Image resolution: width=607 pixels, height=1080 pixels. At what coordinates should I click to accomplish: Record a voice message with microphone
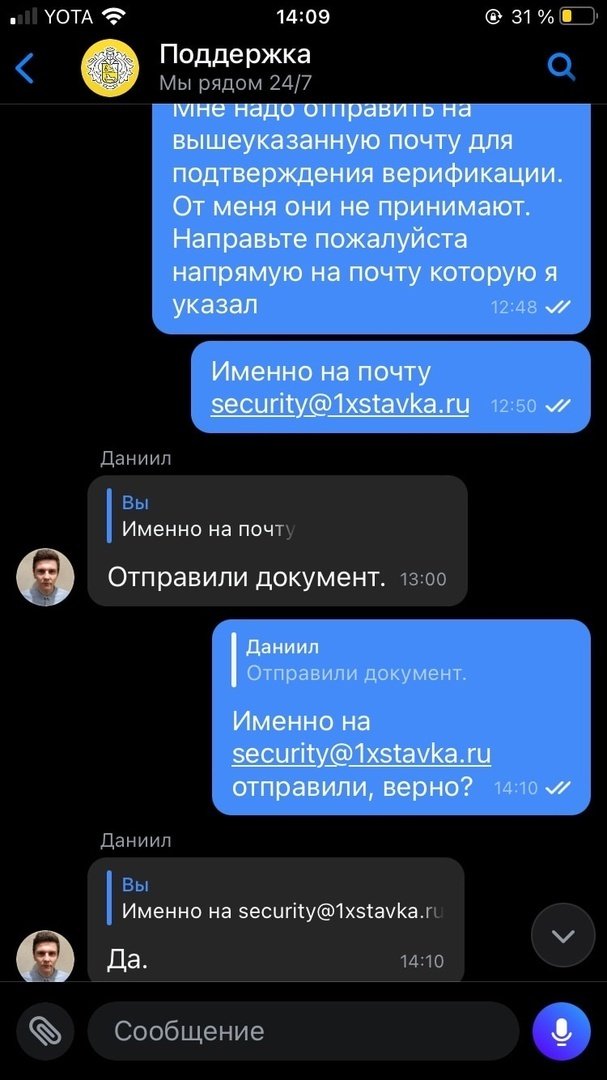tap(561, 1030)
